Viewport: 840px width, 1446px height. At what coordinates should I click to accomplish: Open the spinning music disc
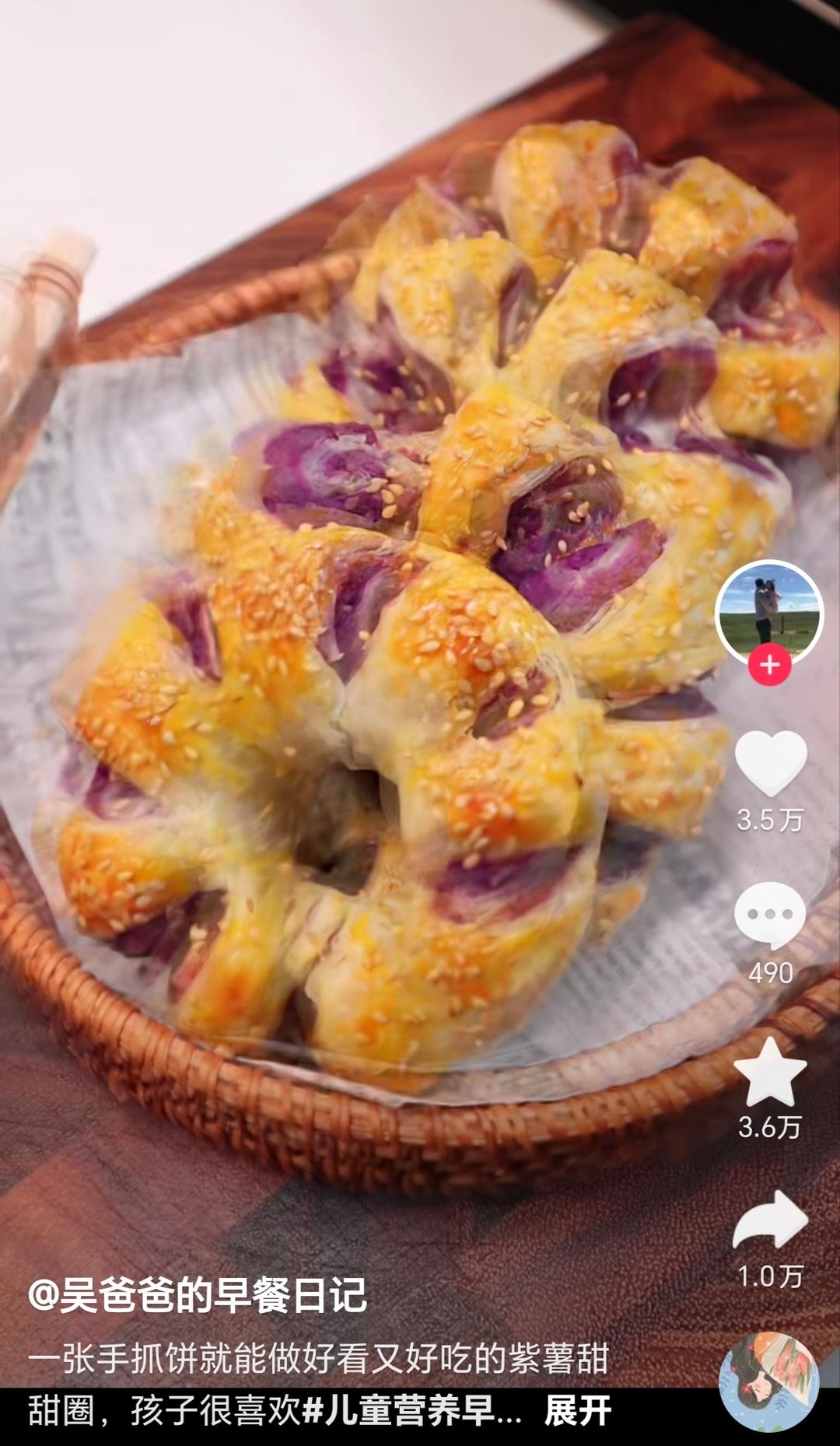point(768,1382)
